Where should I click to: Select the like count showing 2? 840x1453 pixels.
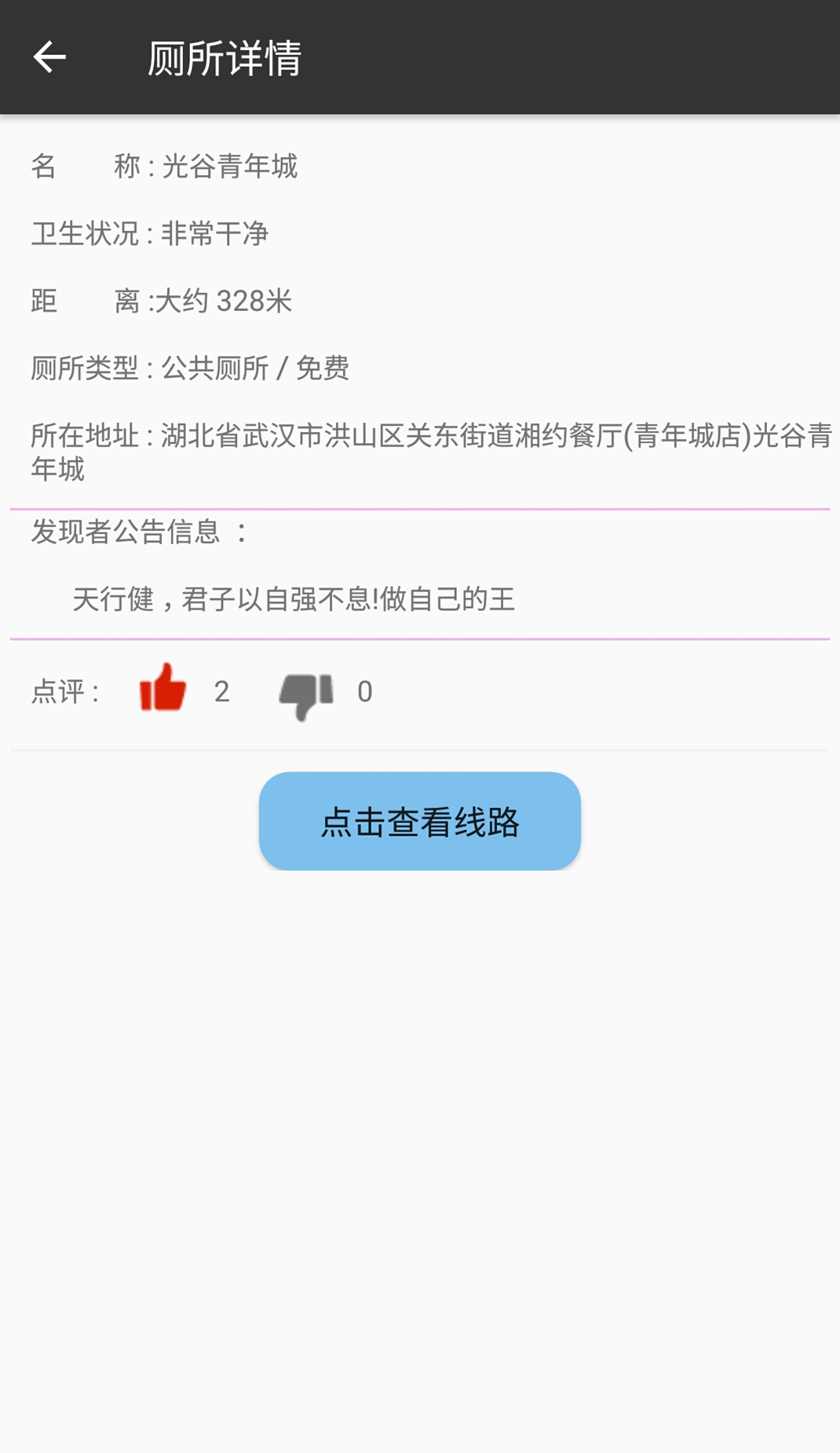point(223,691)
